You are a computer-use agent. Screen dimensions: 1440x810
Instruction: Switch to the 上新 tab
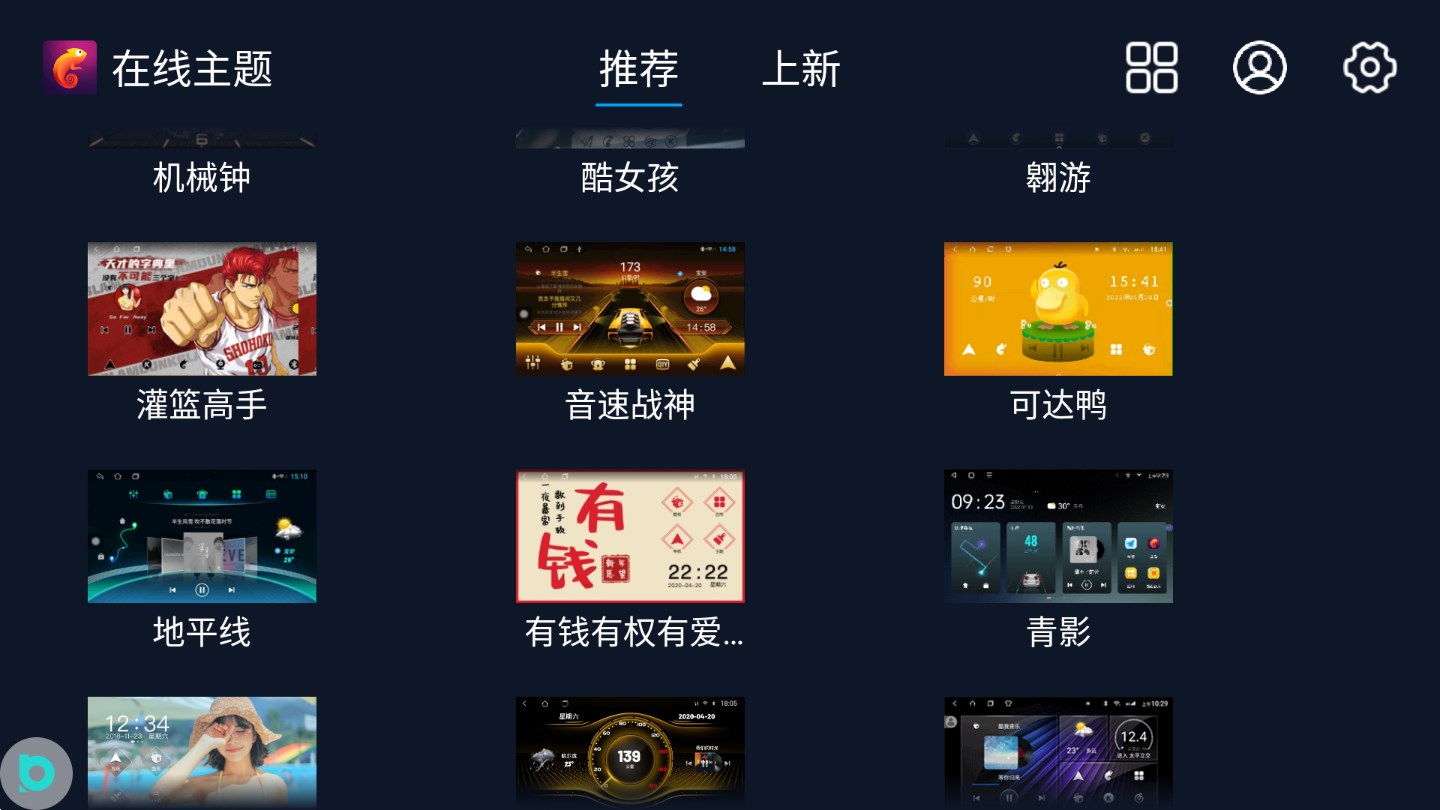pyautogui.click(x=800, y=69)
